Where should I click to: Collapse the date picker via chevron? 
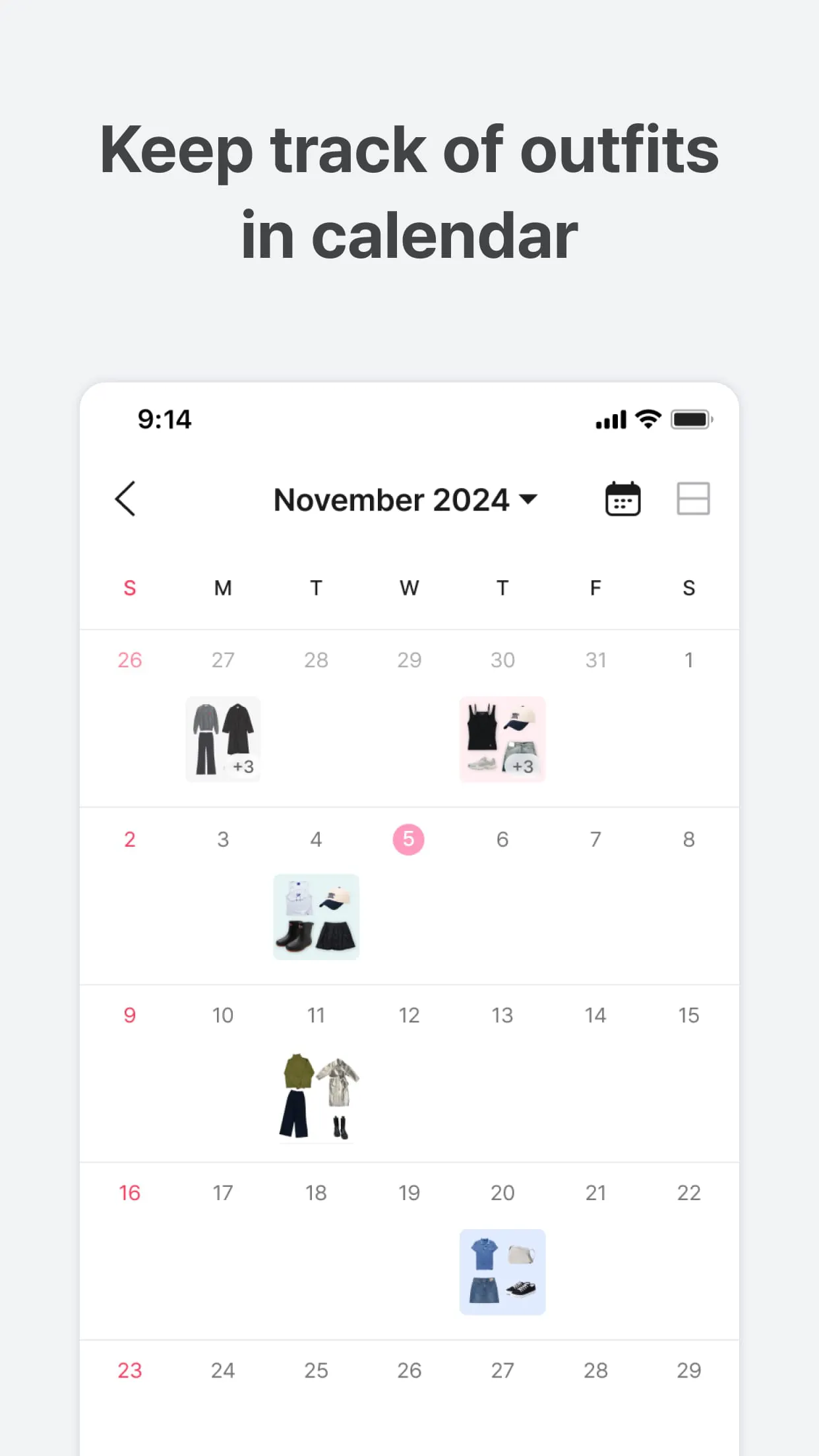click(x=529, y=499)
